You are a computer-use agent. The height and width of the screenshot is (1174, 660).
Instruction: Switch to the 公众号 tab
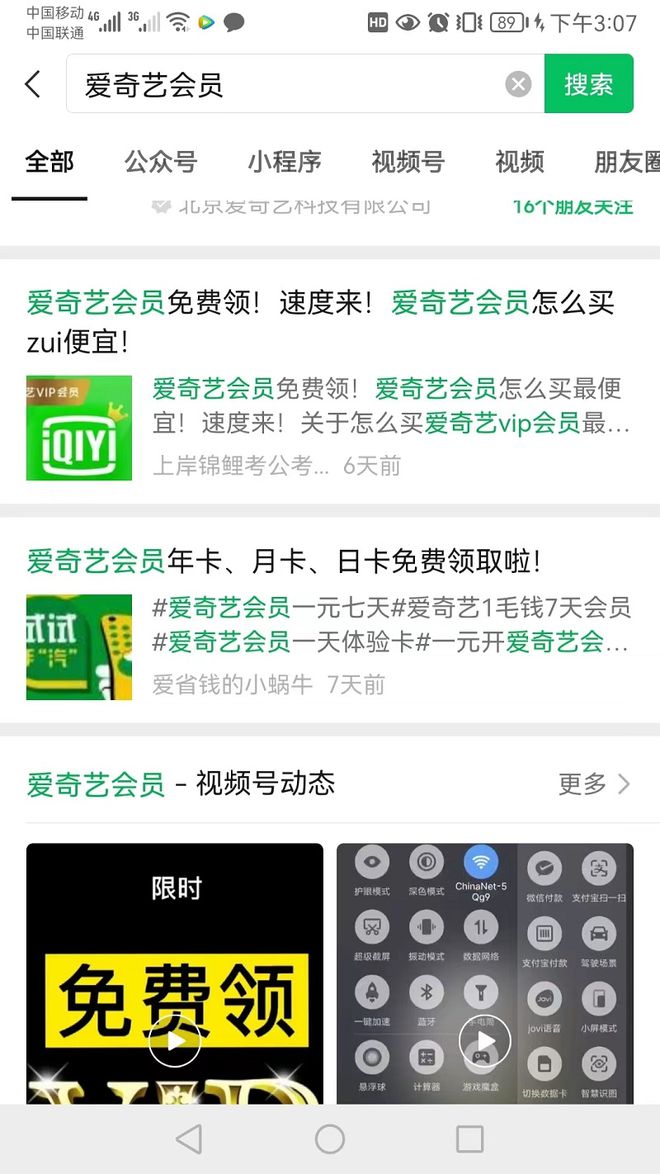(160, 161)
